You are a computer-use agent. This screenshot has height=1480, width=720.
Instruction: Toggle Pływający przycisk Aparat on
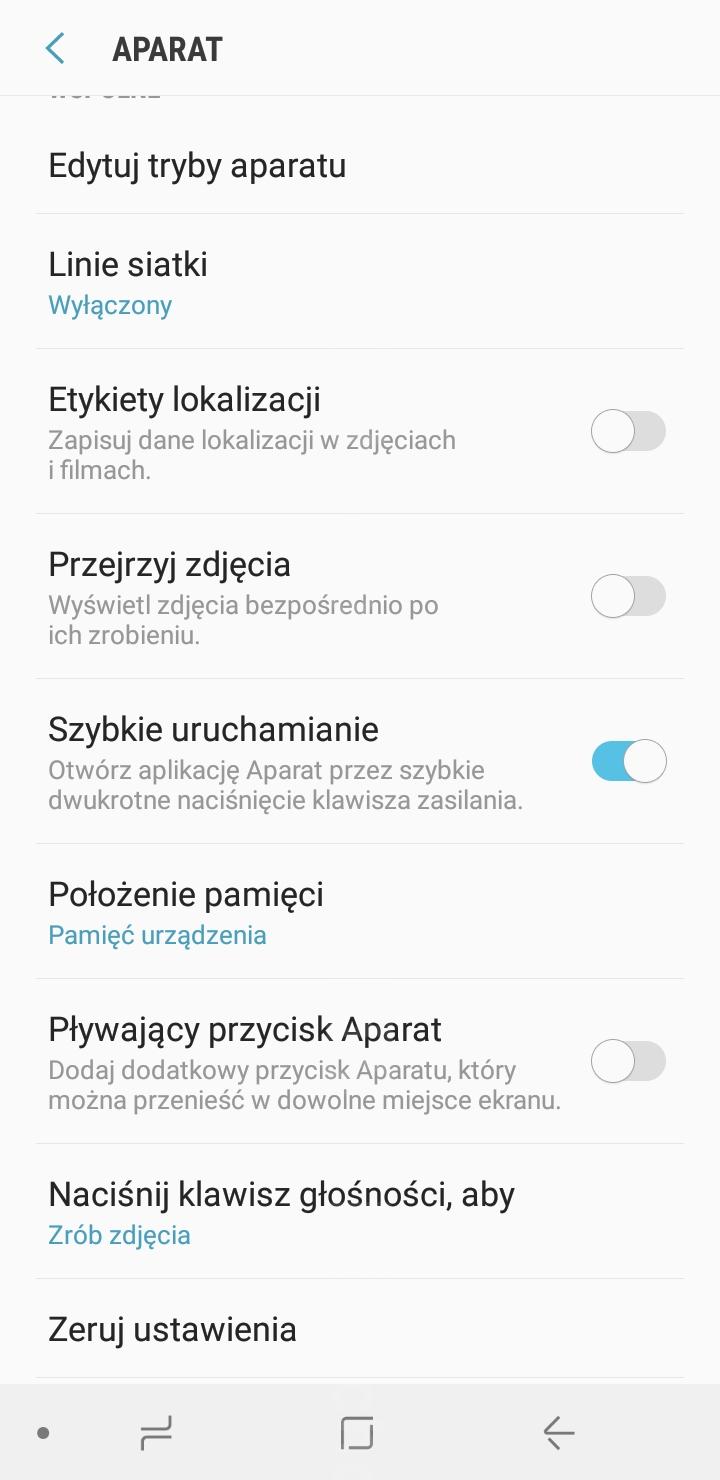628,1062
